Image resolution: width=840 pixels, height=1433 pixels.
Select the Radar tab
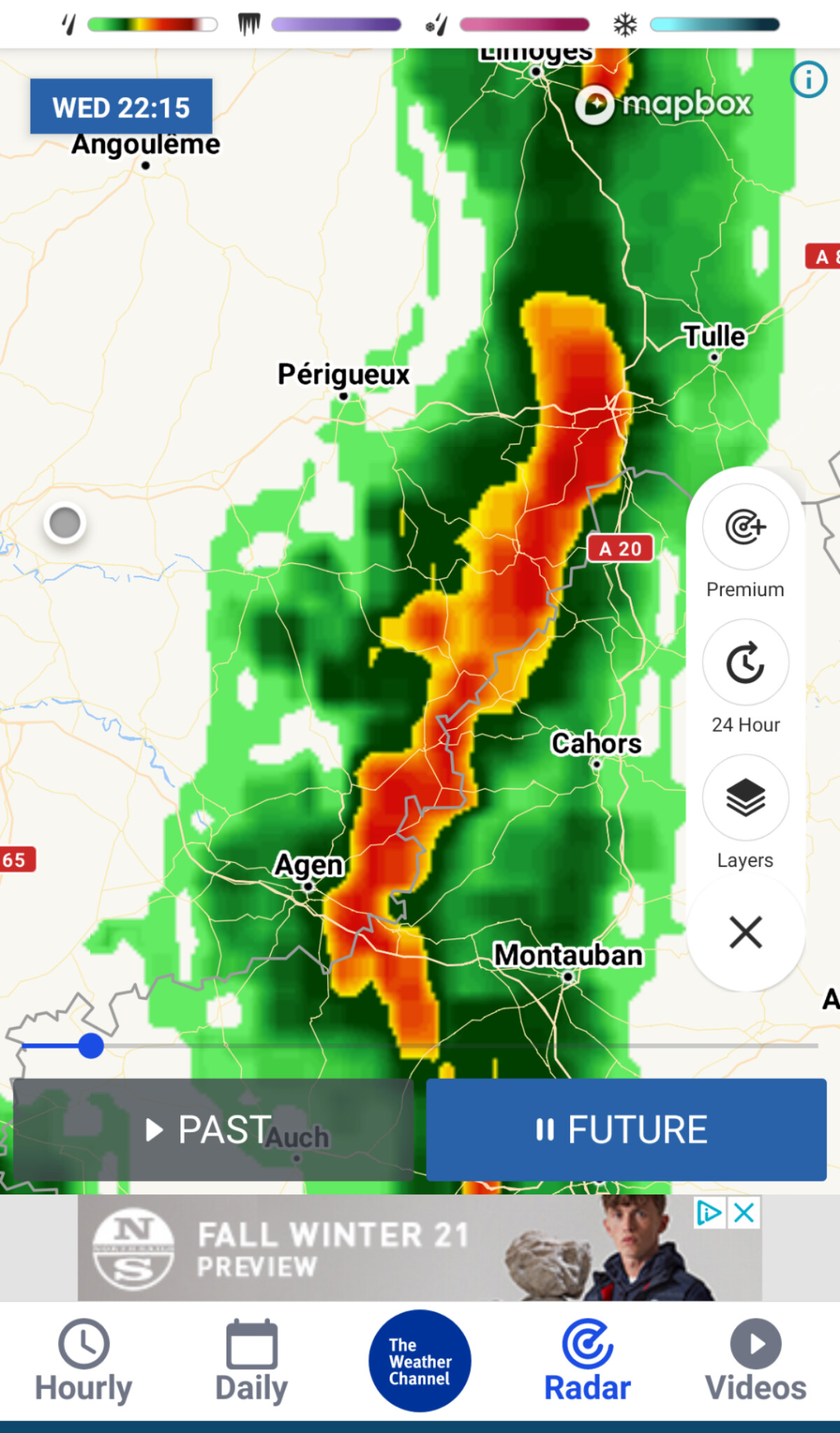pyautogui.click(x=588, y=1362)
